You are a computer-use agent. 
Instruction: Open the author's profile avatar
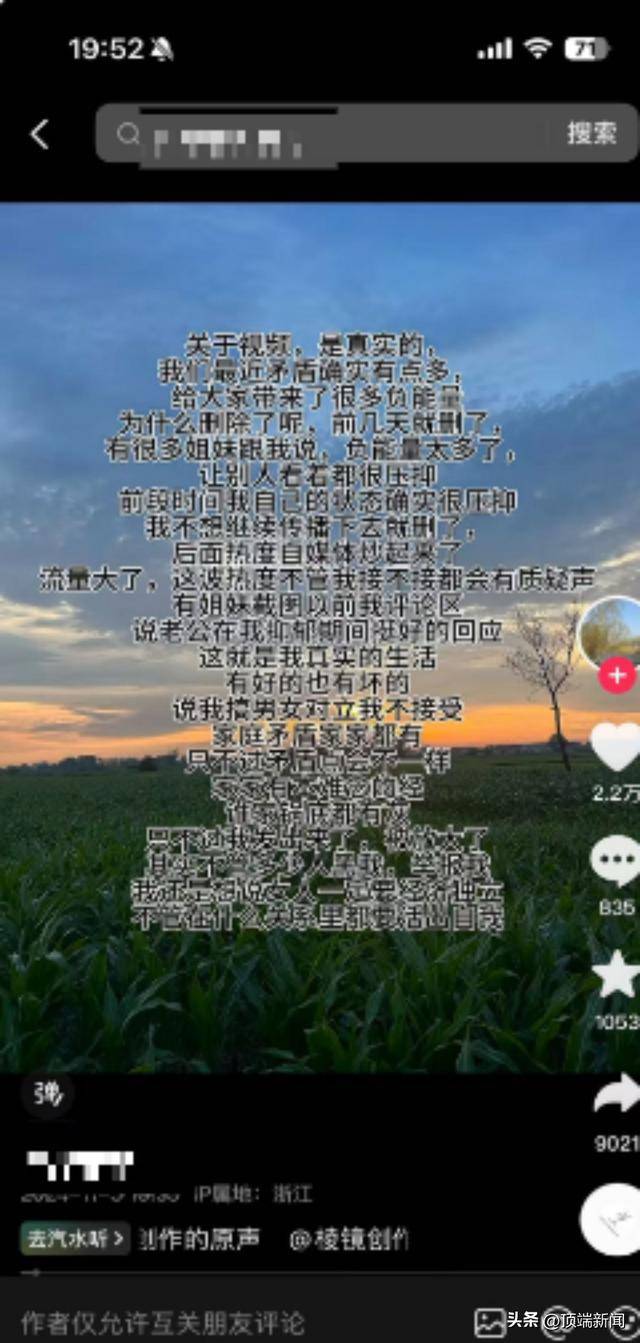pyautogui.click(x=612, y=632)
